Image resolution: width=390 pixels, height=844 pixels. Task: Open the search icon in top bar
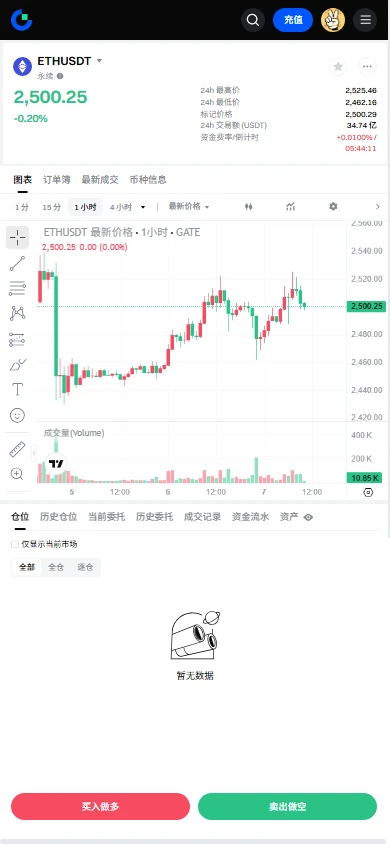pyautogui.click(x=253, y=20)
